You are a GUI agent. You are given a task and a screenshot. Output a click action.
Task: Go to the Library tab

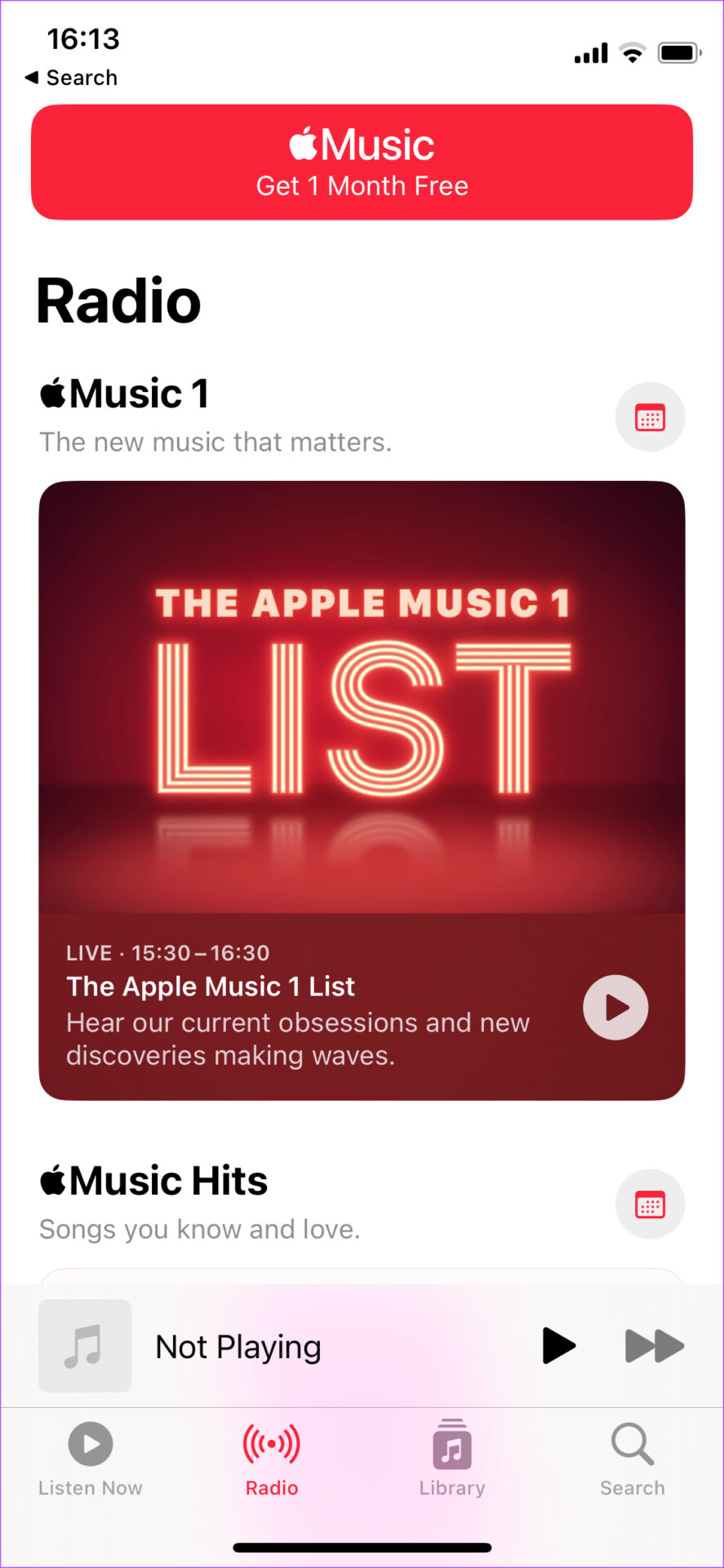click(x=452, y=1459)
